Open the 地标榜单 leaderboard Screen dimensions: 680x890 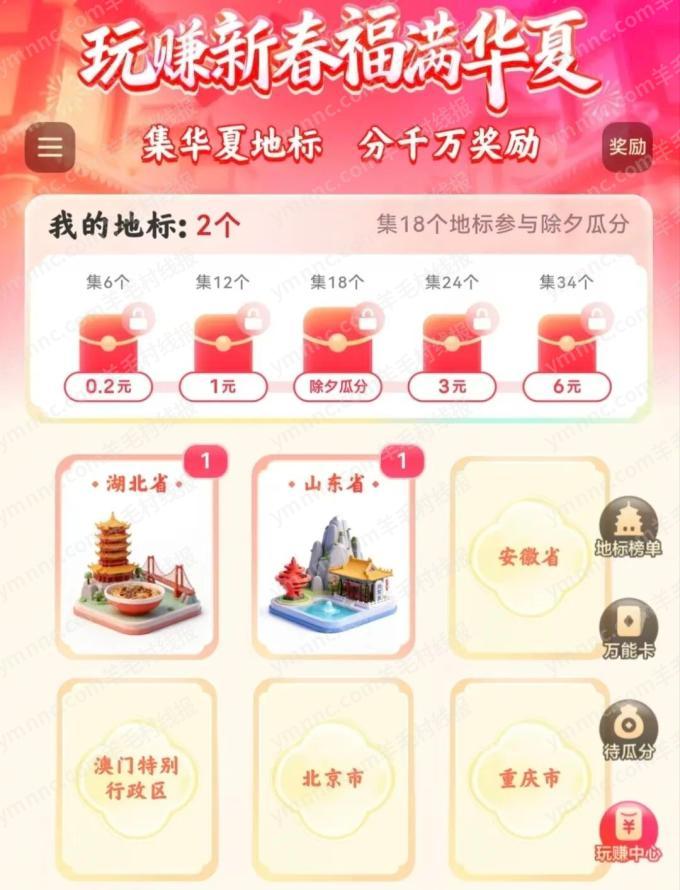tap(629, 528)
